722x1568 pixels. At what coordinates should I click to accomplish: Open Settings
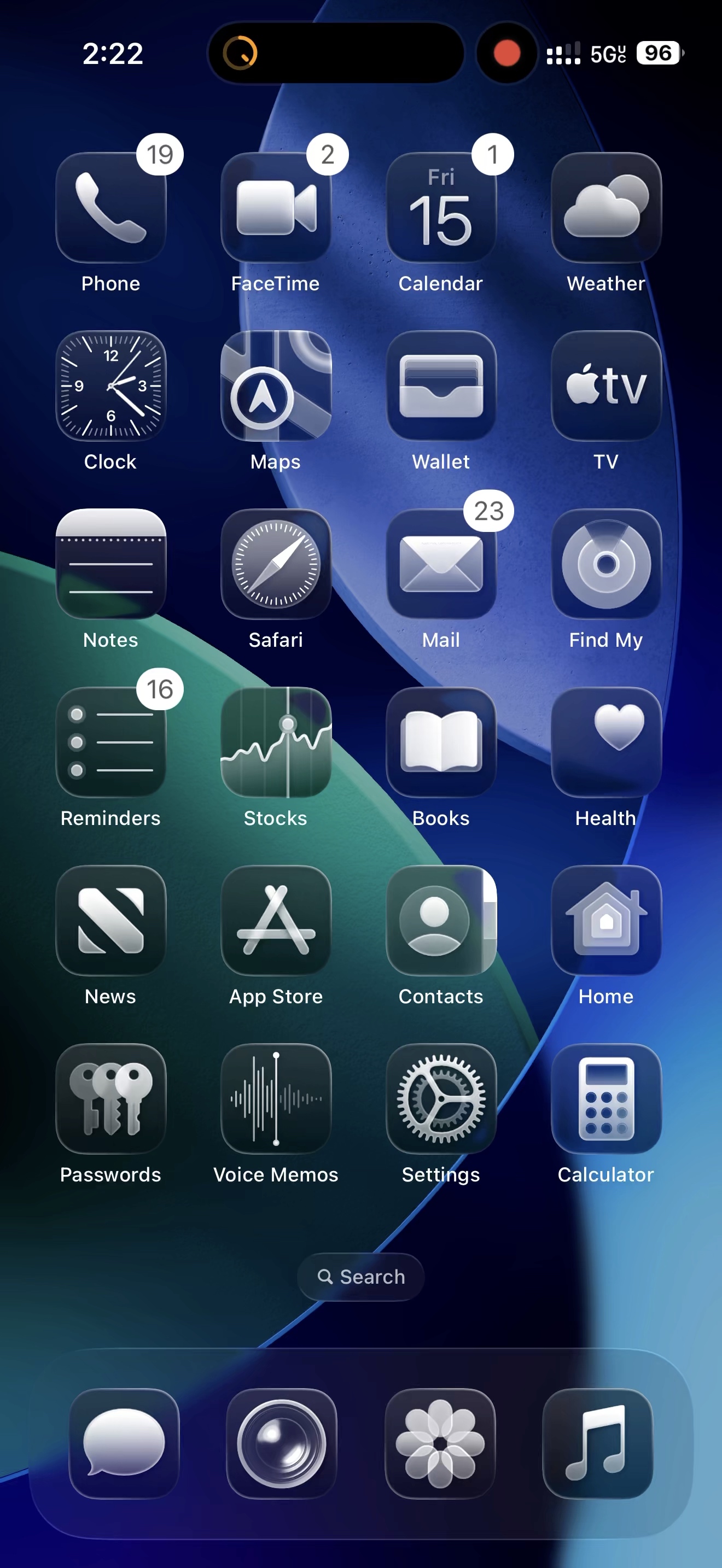click(x=441, y=1099)
